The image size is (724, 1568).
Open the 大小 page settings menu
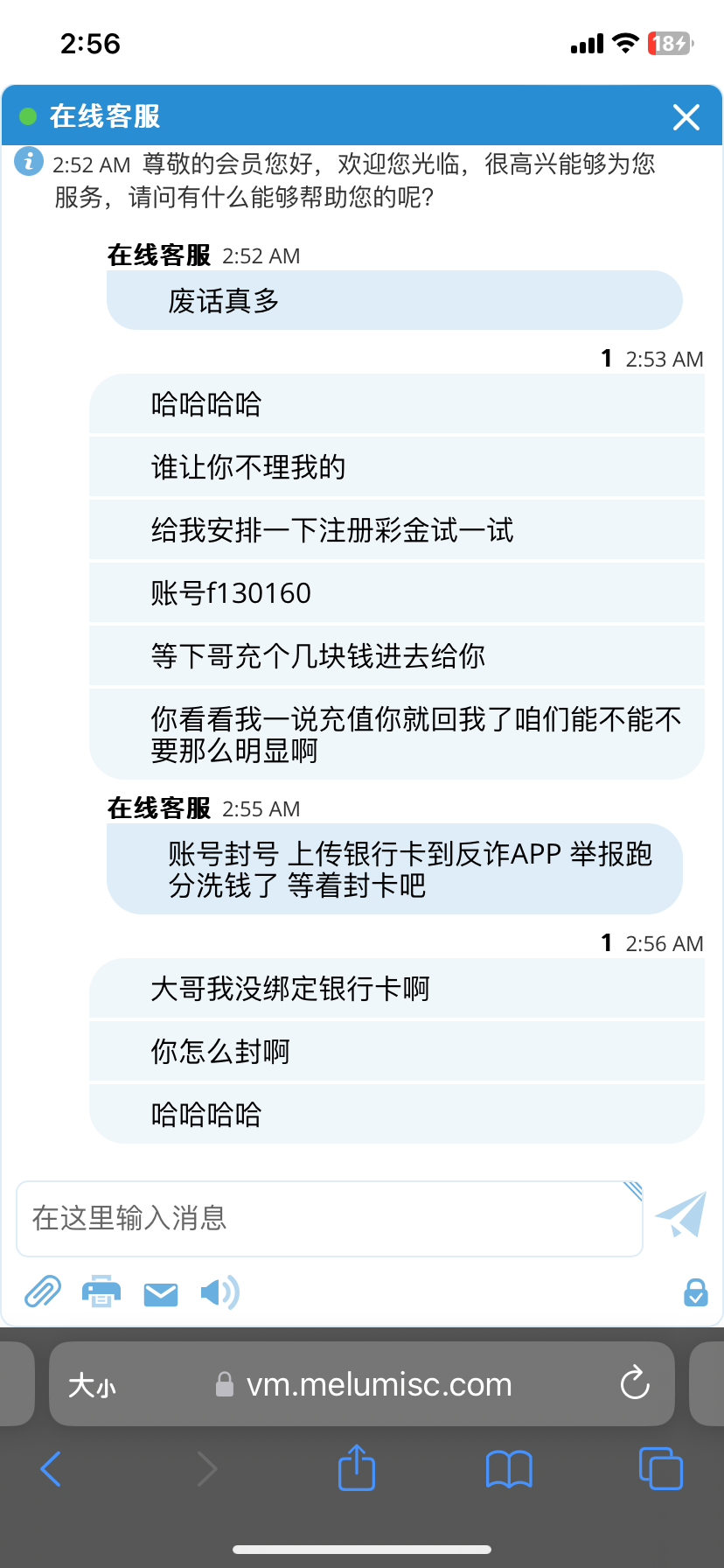[92, 1385]
